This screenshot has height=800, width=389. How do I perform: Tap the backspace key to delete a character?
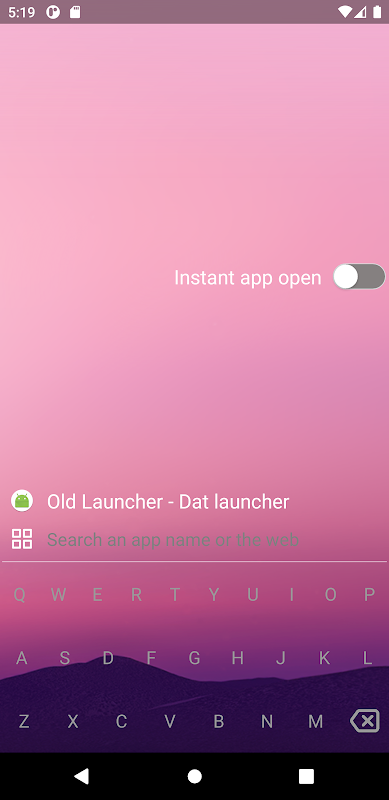point(365,721)
